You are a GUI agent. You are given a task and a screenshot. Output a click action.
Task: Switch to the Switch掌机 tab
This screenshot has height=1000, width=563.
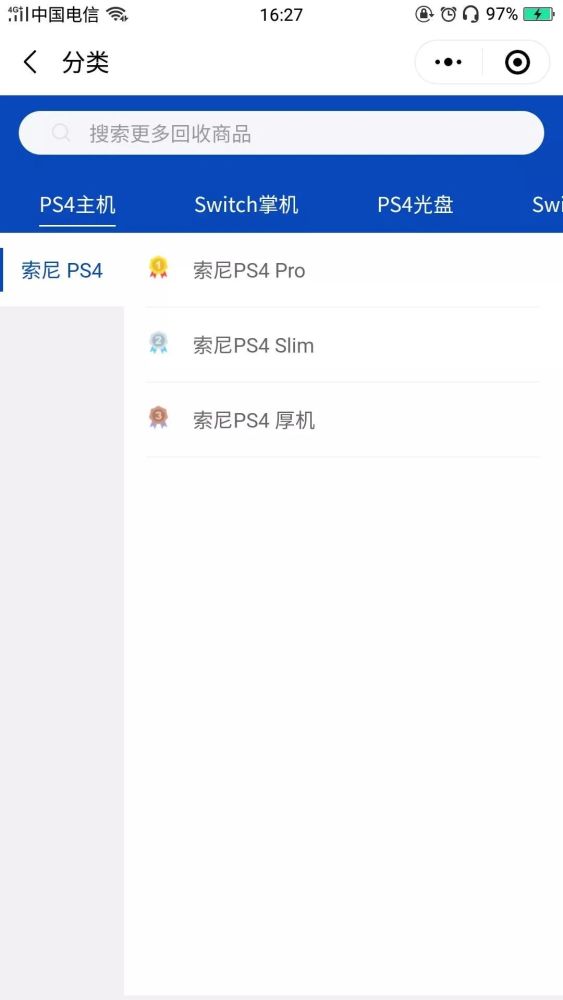pos(246,205)
